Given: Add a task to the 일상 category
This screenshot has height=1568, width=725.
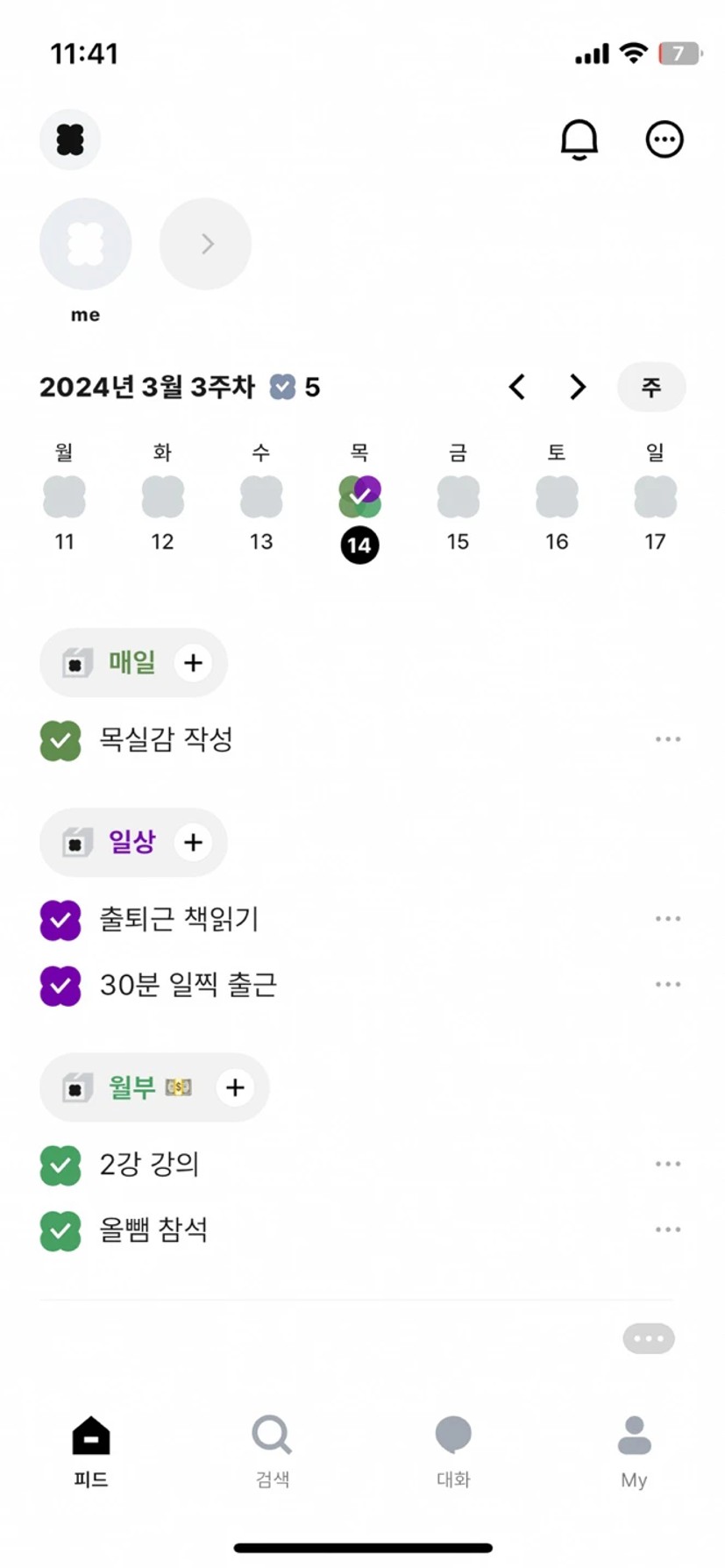Looking at the screenshot, I should pos(193,843).
